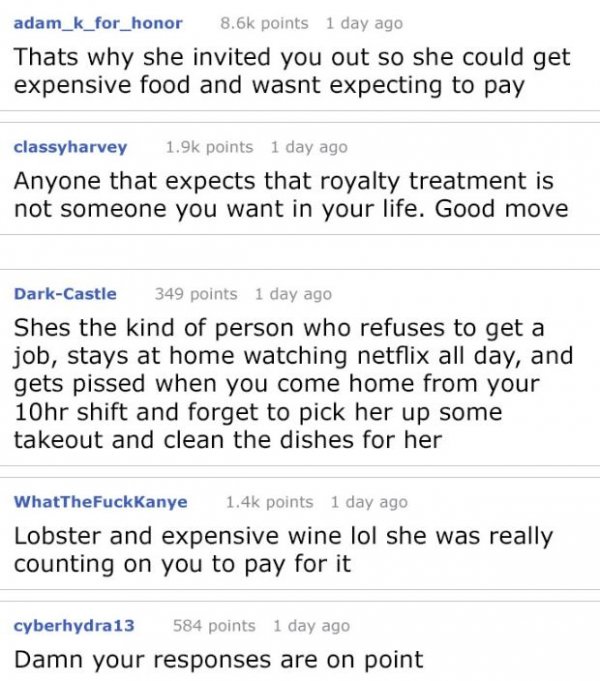Viewport: 600px width, 681px height.
Task: View classyharvey's user profile
Action: 70,146
